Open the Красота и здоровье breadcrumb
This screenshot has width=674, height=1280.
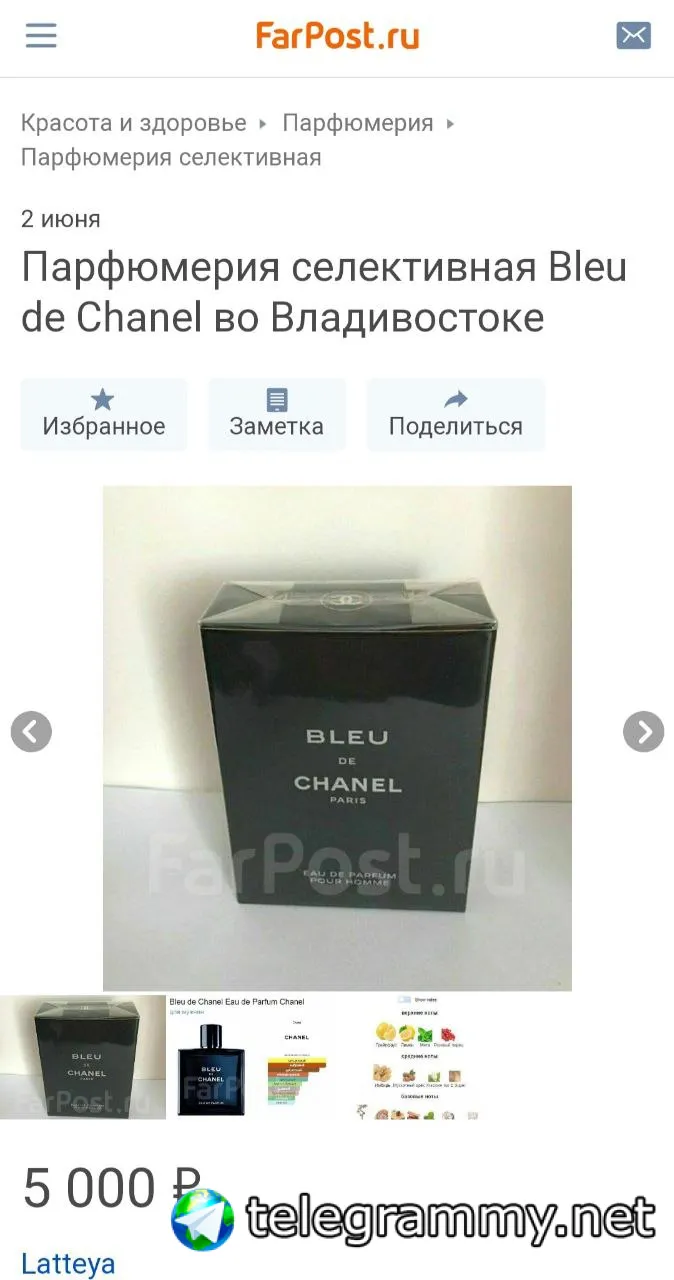pos(134,123)
